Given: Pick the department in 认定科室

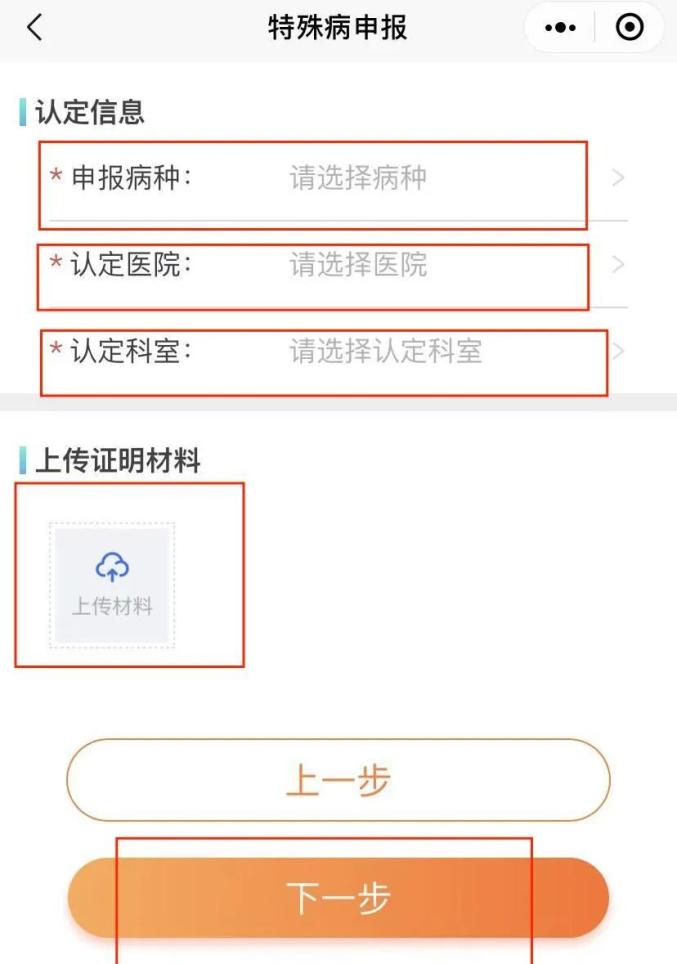Looking at the screenshot, I should click(x=385, y=352).
